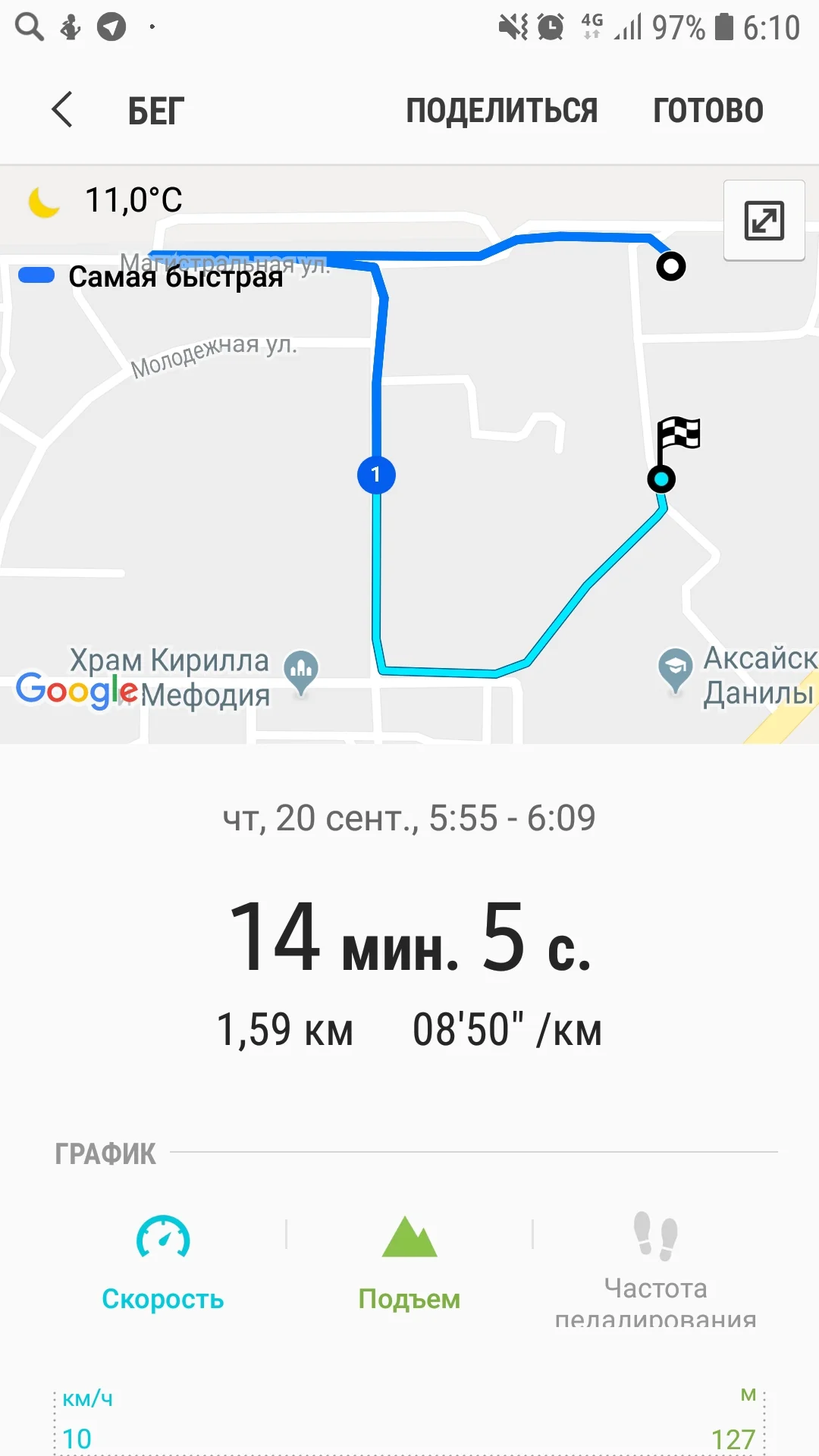The height and width of the screenshot is (1456, 819).
Task: Show the Частота педалирования graph
Action: [x=655, y=1266]
